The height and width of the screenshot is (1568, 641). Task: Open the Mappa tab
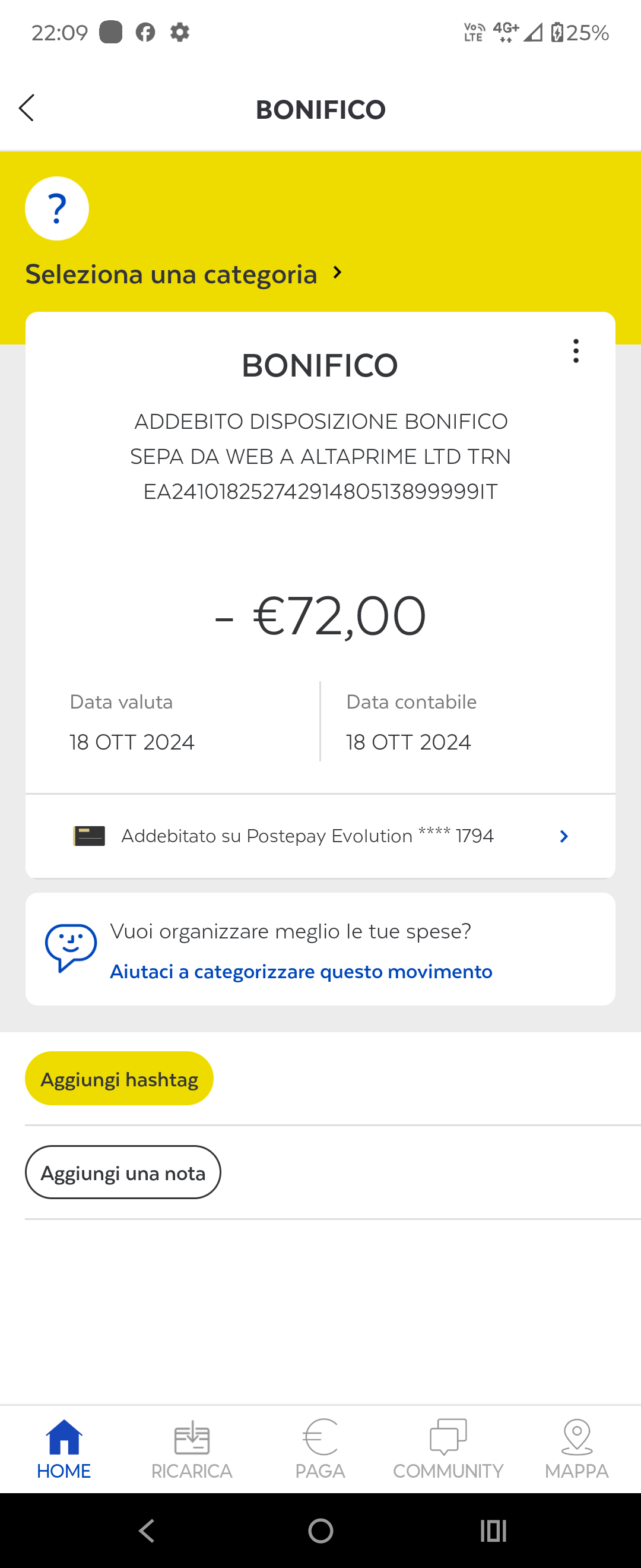576,1450
